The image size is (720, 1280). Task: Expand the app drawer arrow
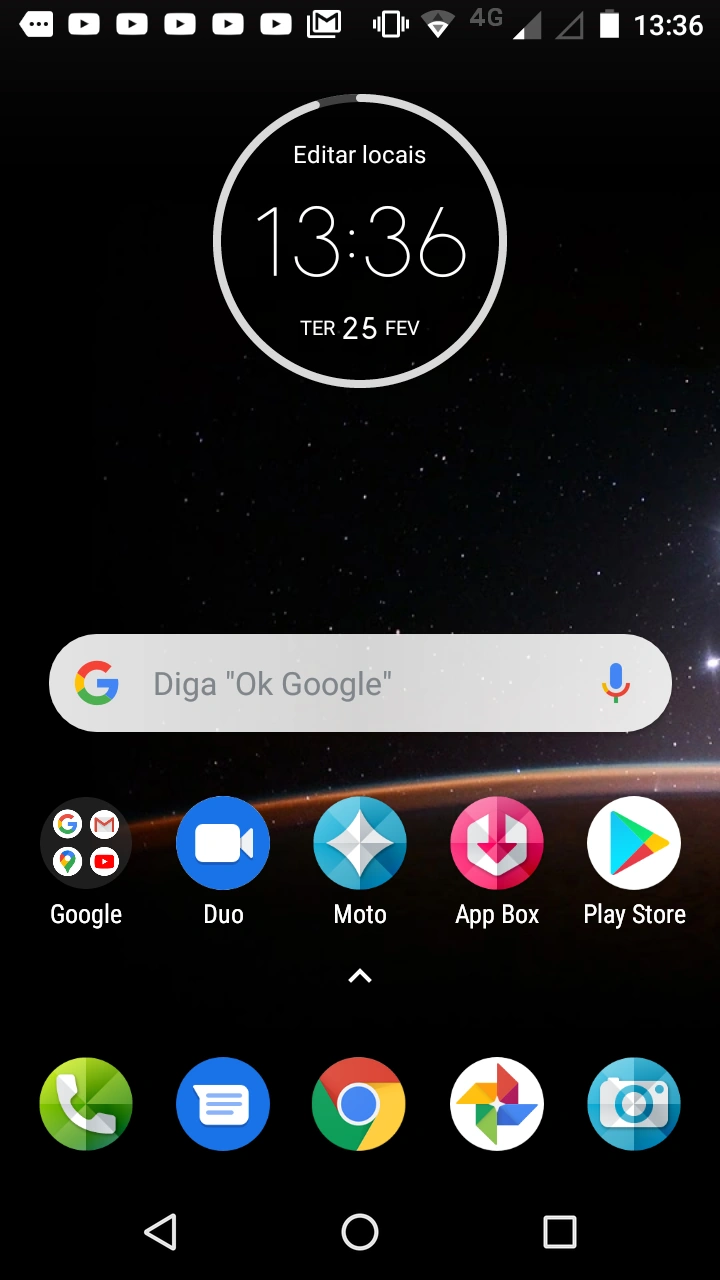(360, 977)
